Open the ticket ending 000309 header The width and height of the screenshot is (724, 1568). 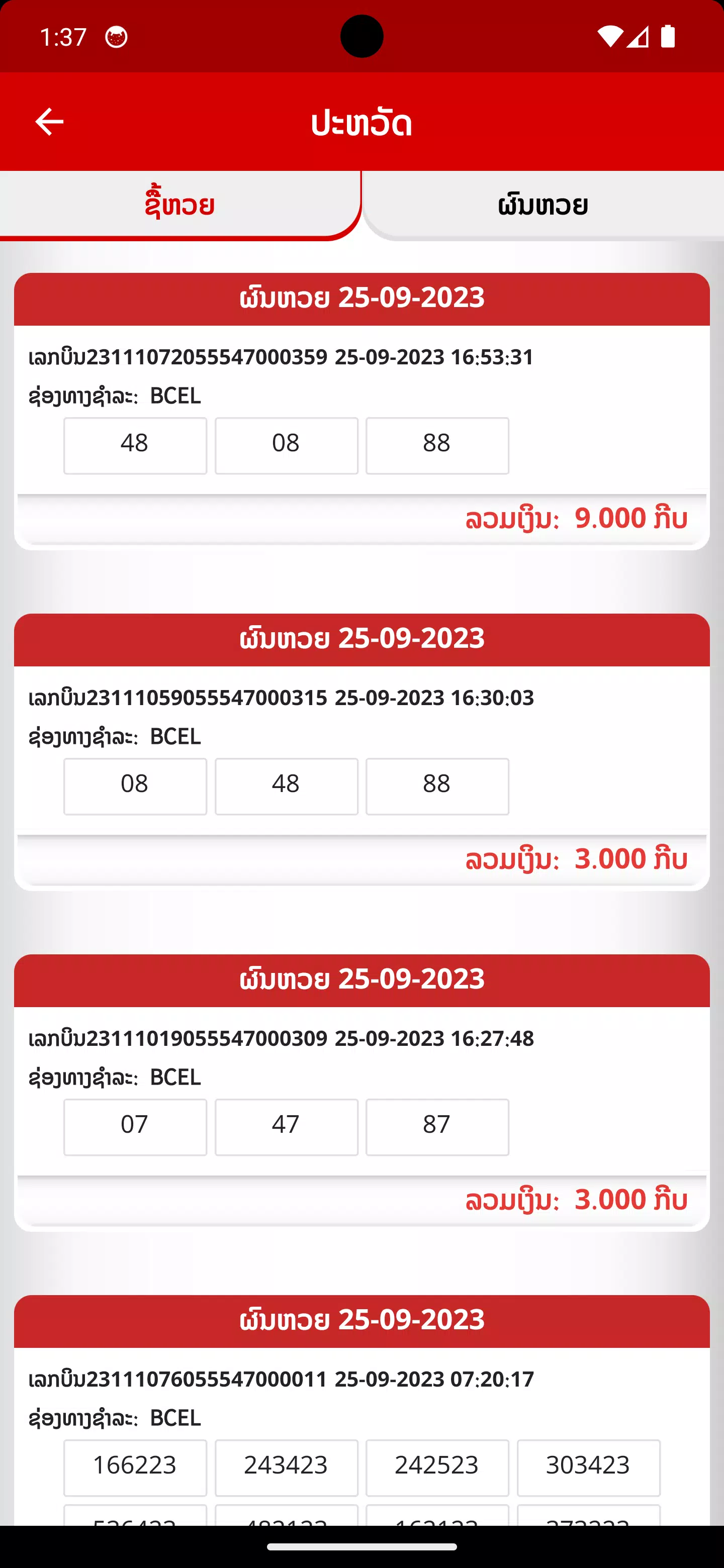coord(361,979)
